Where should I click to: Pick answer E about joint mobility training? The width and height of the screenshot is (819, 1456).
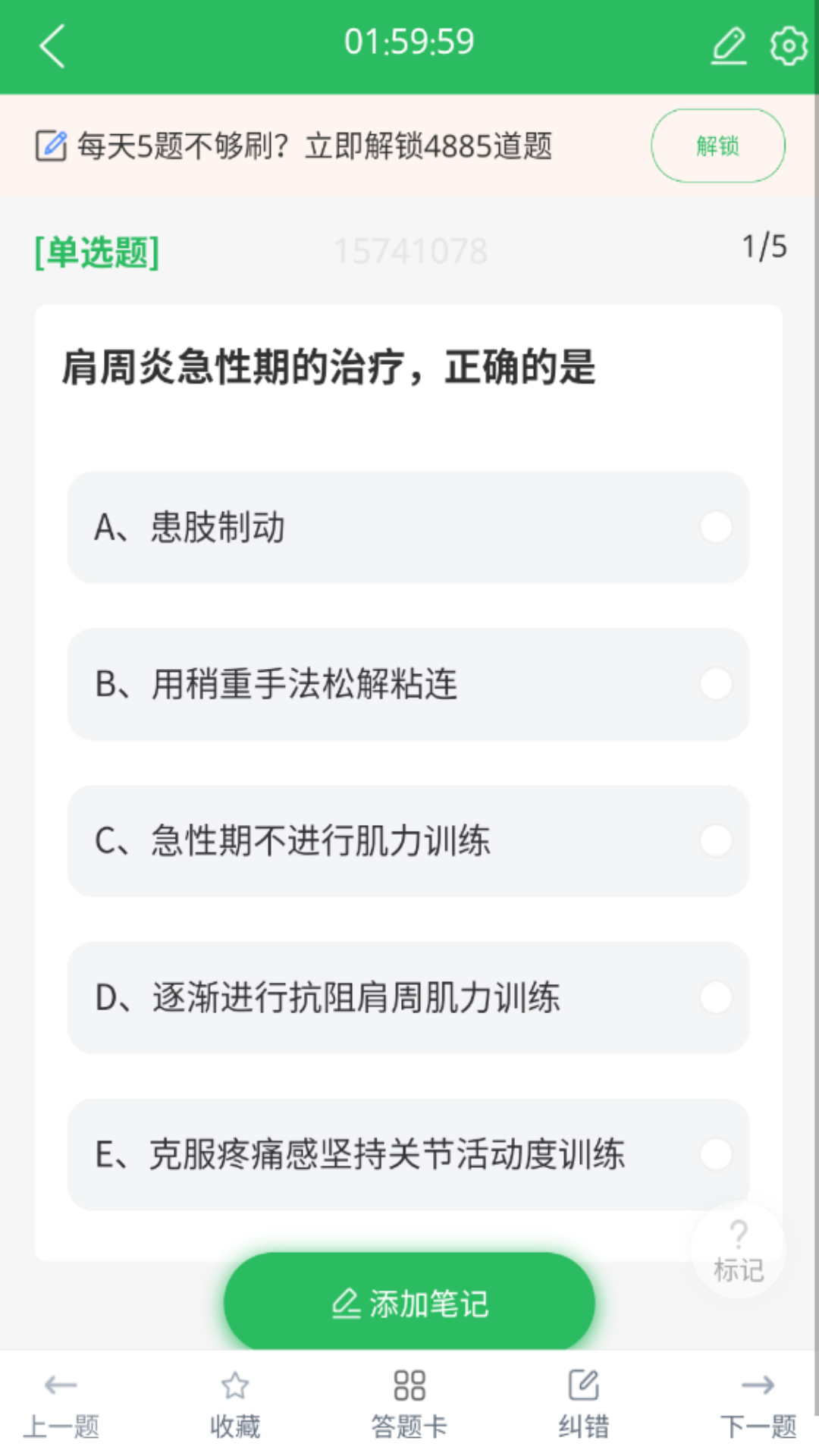tap(409, 1155)
